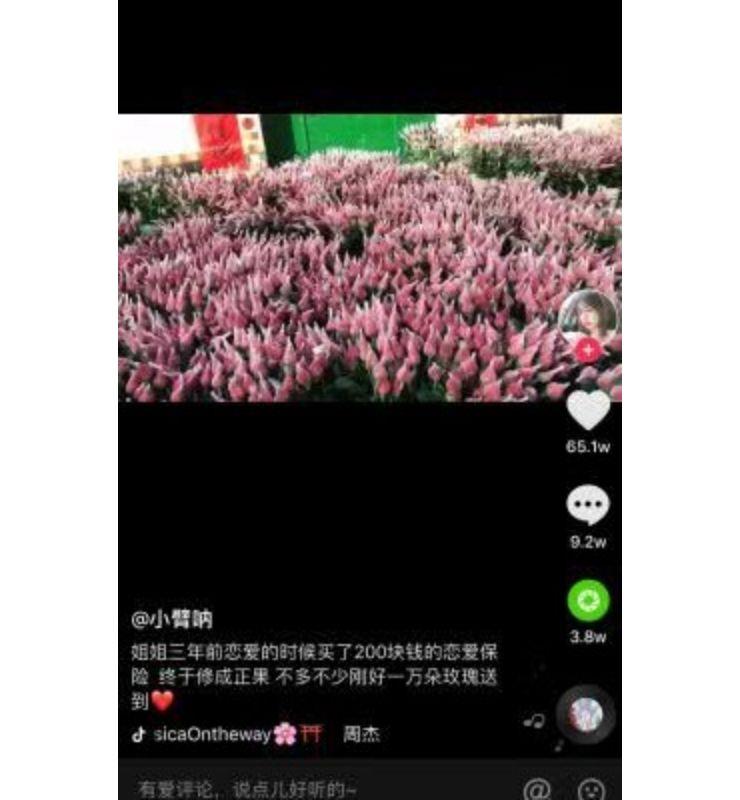Open the emoji picker icon
This screenshot has width=740, height=800.
591,788
